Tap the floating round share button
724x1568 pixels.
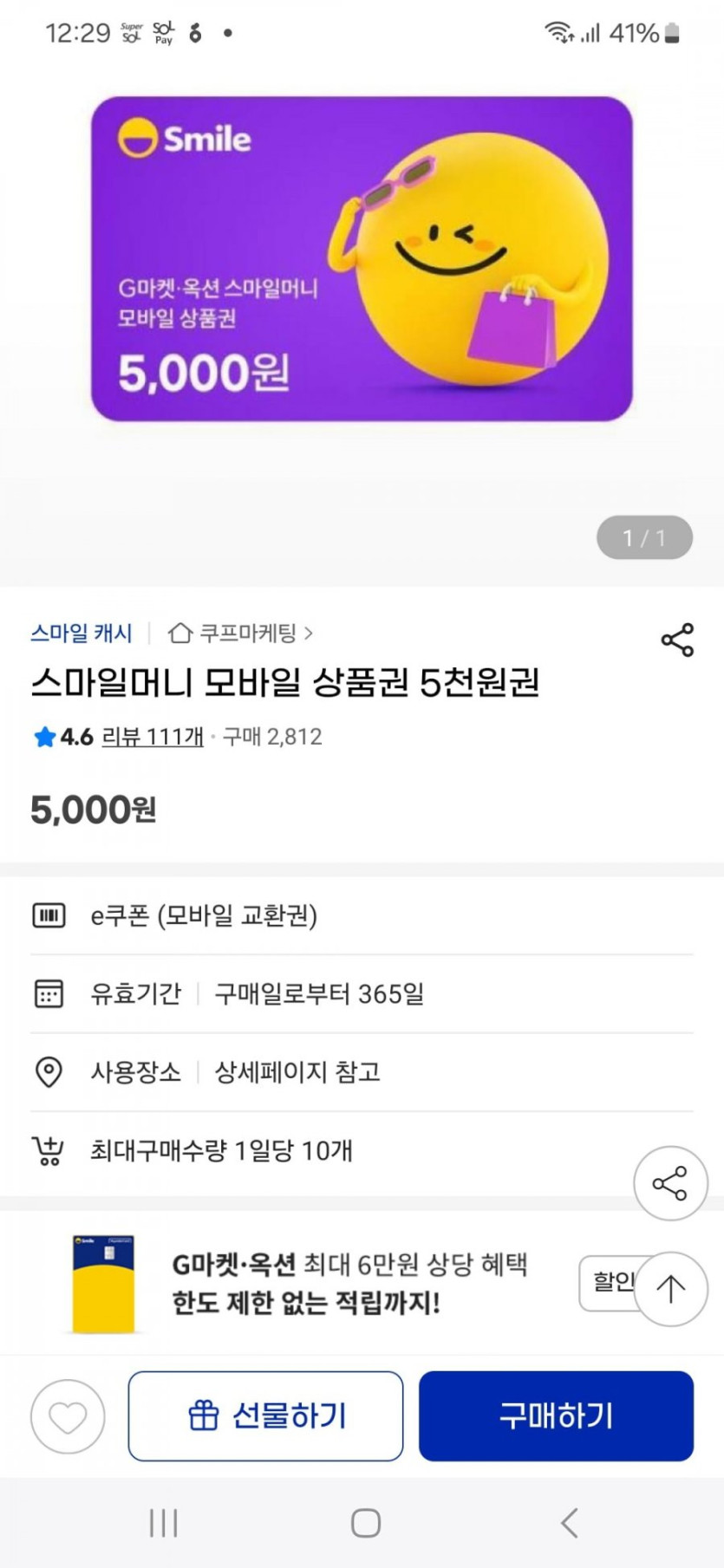pos(670,1183)
